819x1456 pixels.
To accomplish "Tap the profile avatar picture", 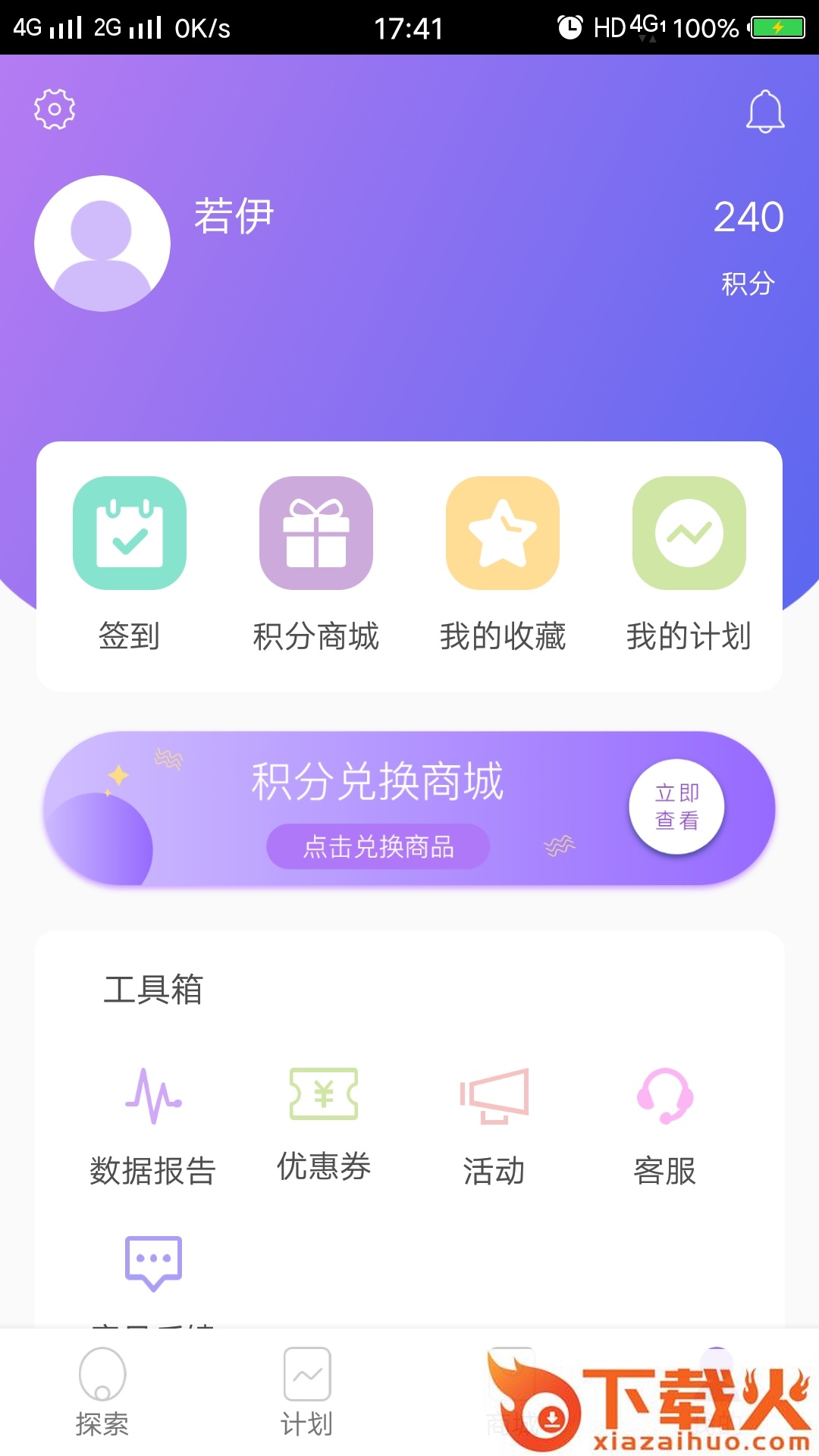I will pyautogui.click(x=102, y=243).
